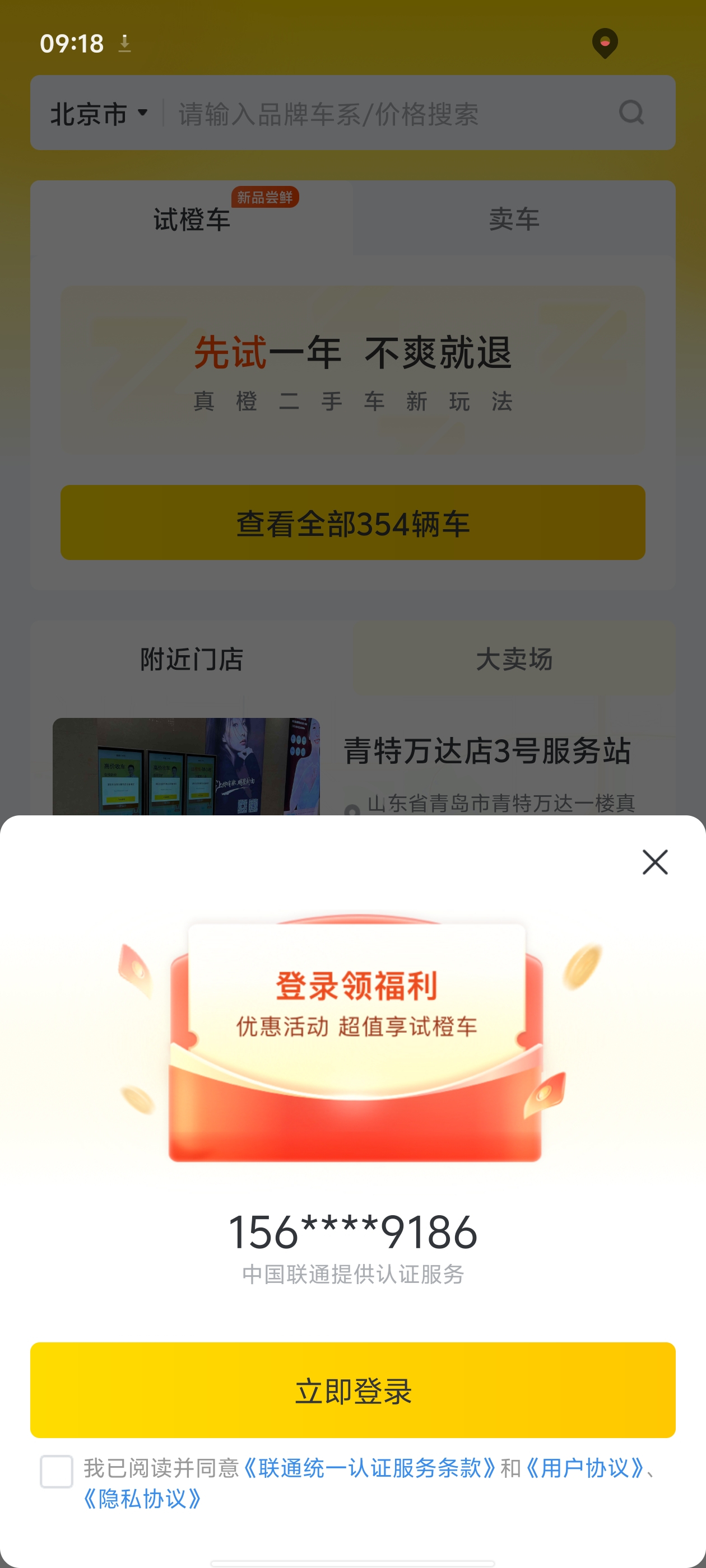Image resolution: width=706 pixels, height=1568 pixels.
Task: Tap the location pin icon at top right
Action: (x=604, y=43)
